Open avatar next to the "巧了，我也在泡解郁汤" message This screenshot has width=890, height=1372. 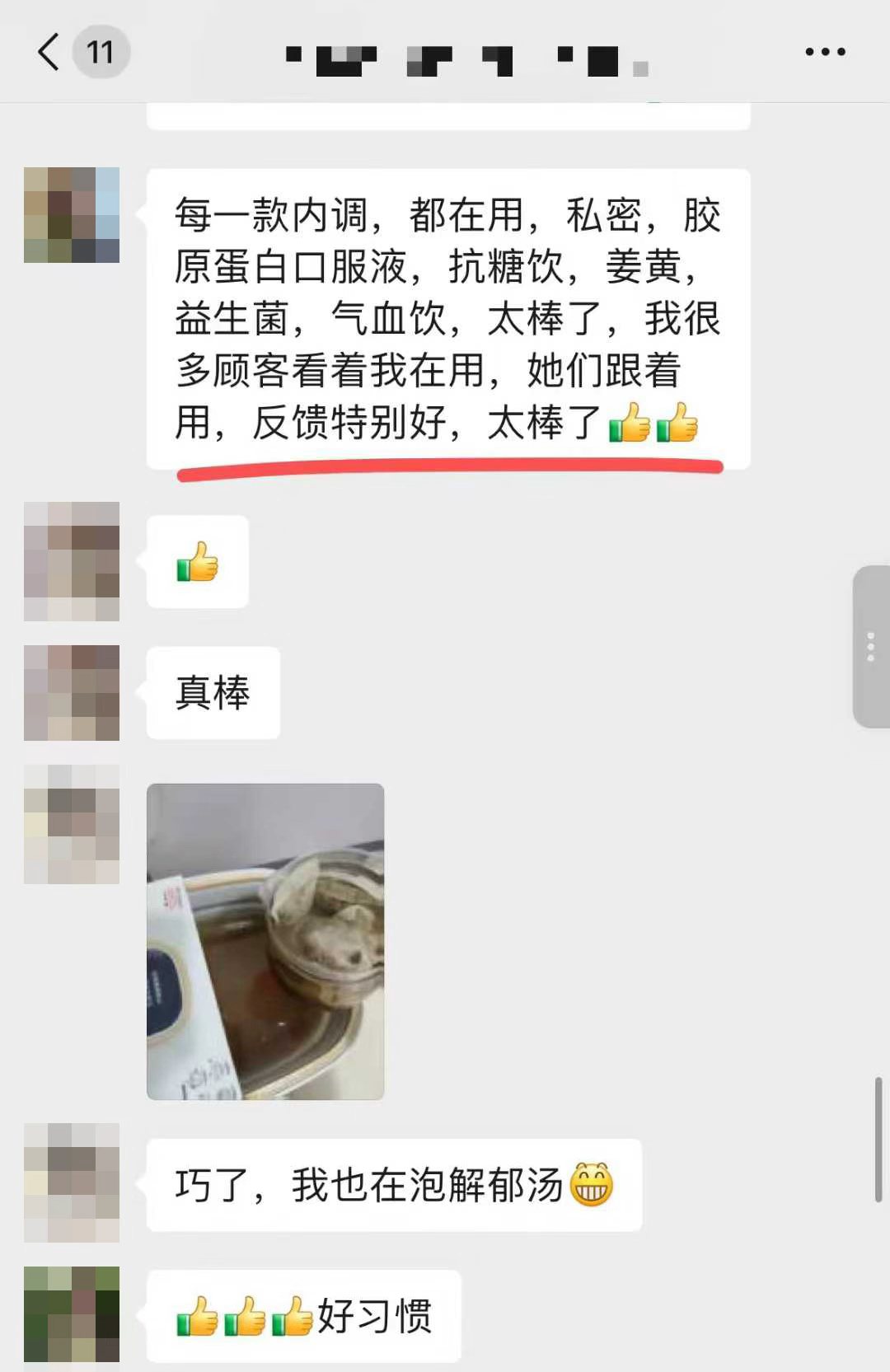tap(72, 1182)
